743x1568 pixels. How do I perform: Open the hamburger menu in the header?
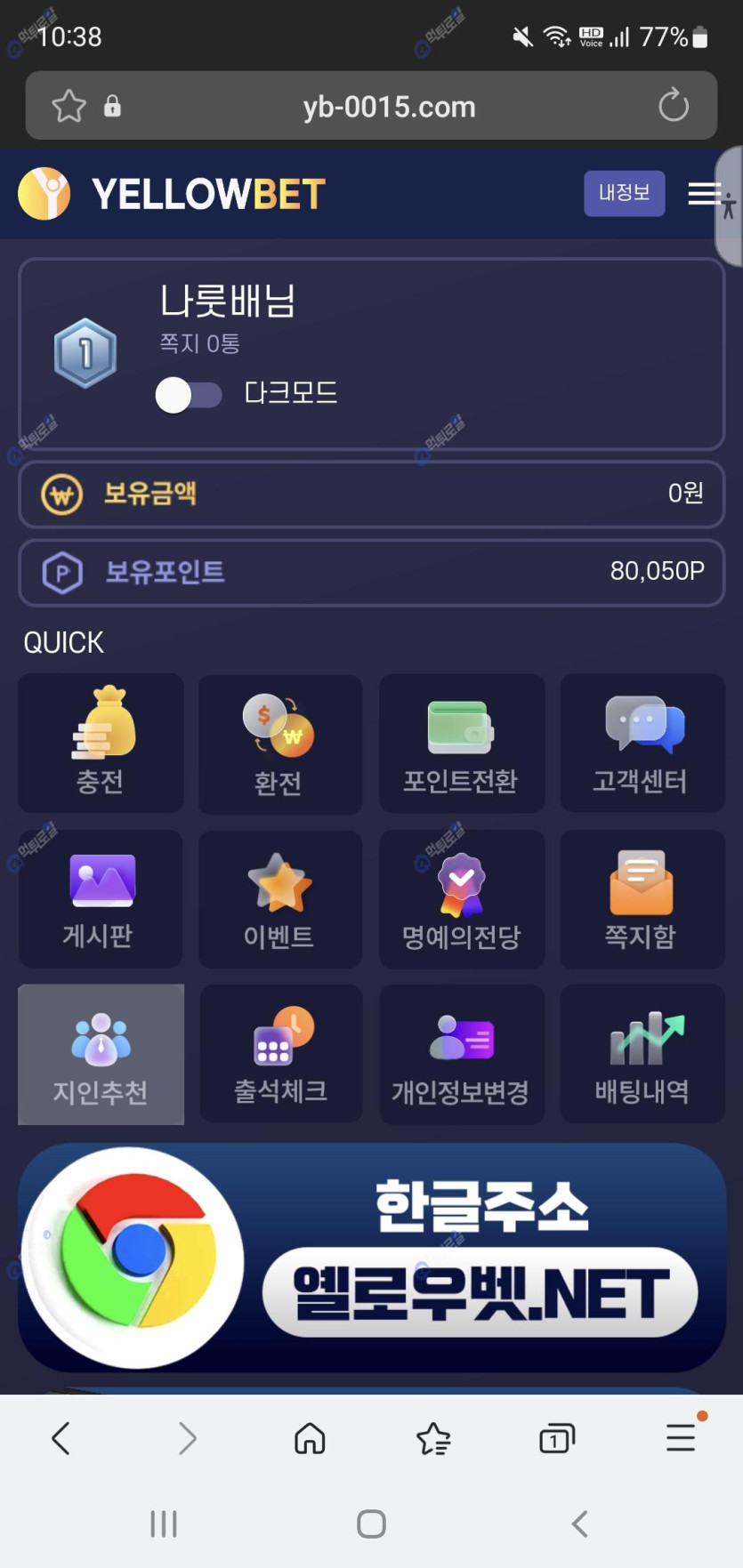704,193
